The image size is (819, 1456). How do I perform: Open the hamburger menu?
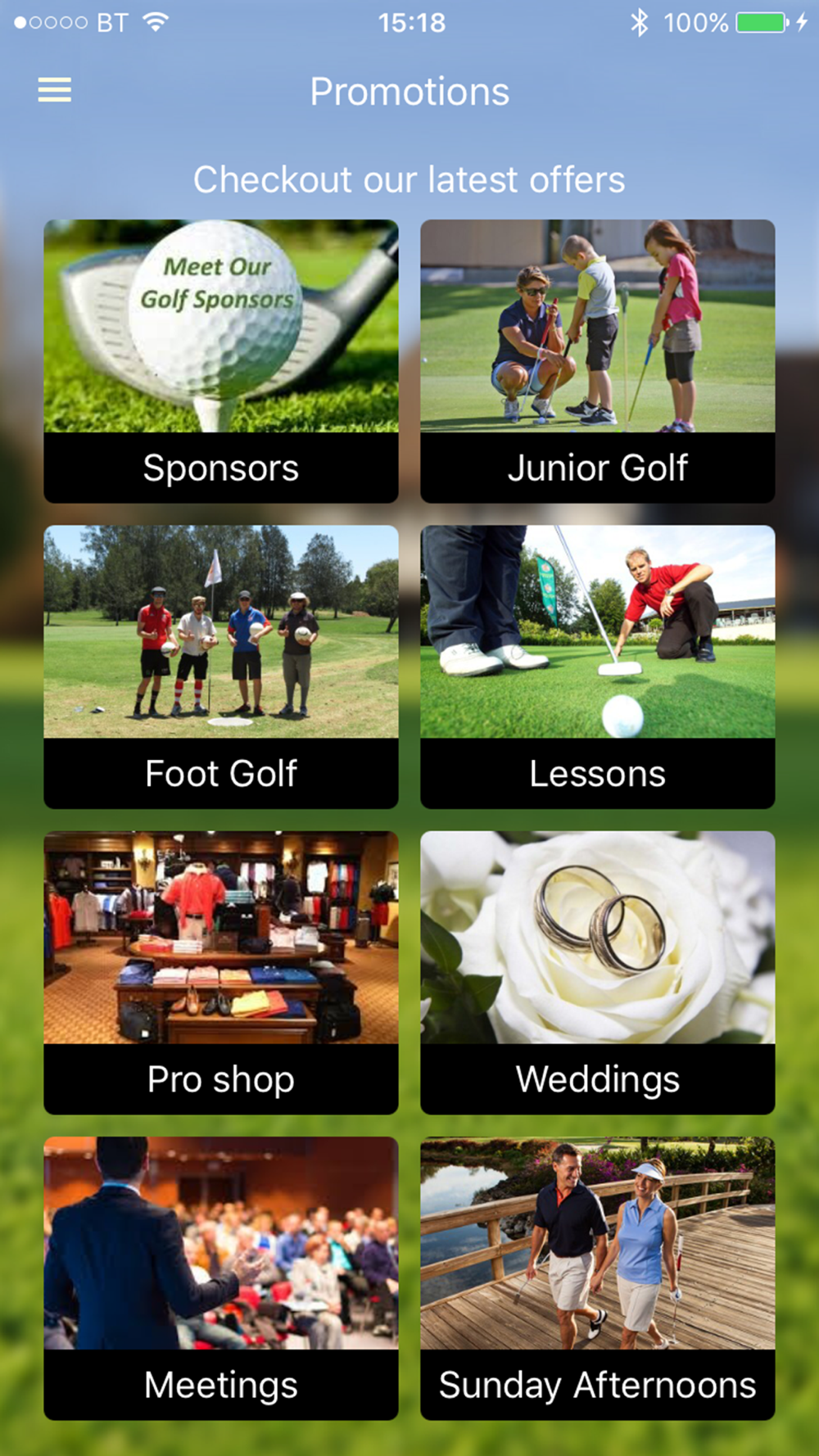[x=55, y=89]
